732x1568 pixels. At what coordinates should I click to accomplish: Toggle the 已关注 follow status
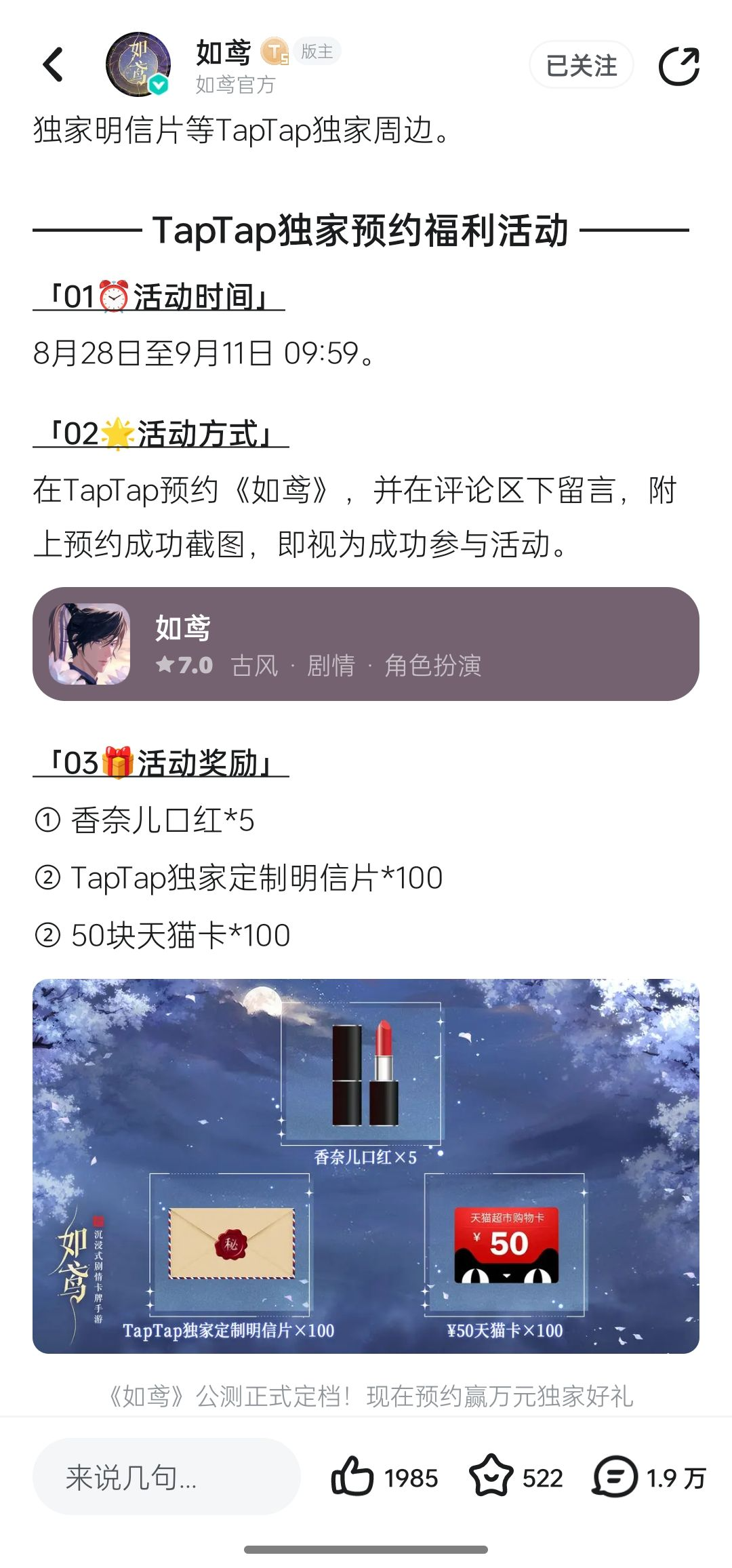coord(581,66)
